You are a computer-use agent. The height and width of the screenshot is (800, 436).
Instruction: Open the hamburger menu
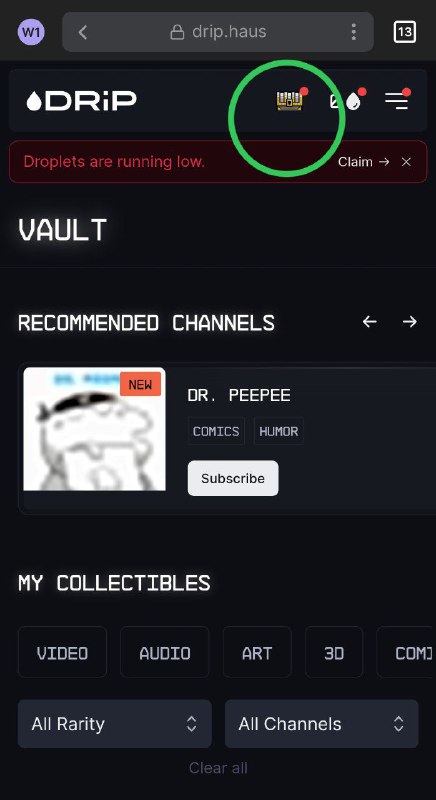click(x=397, y=101)
